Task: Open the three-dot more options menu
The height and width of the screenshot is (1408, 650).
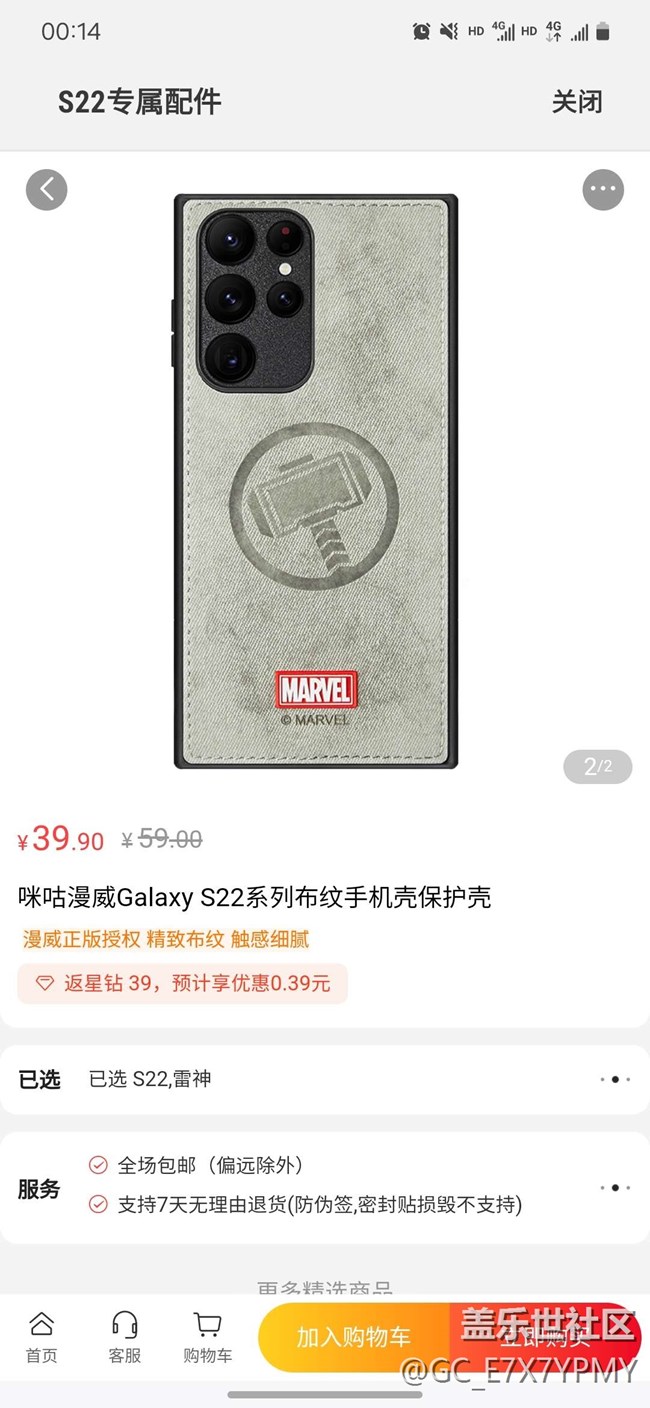Action: (603, 189)
